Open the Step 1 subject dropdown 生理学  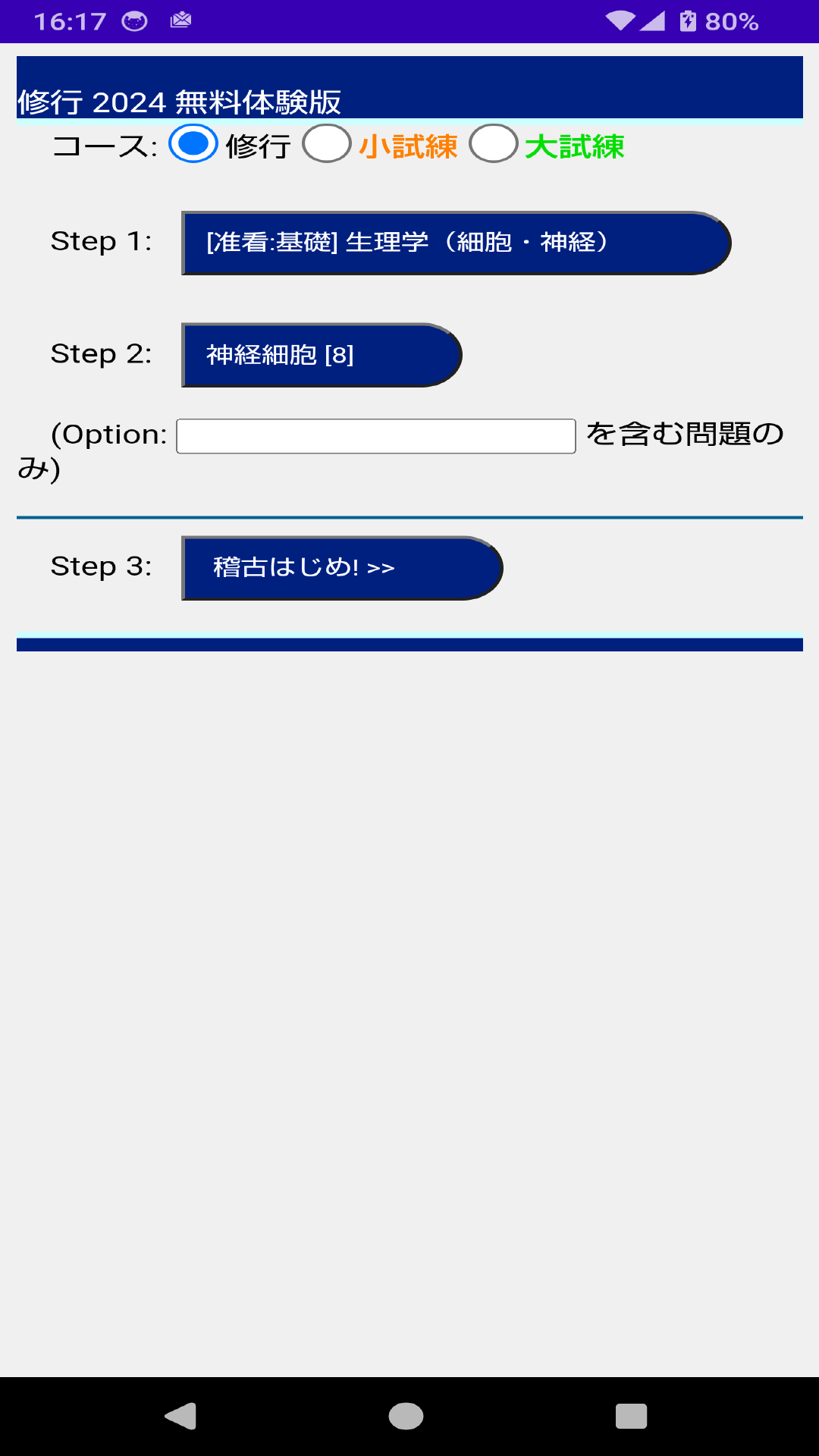tap(455, 243)
